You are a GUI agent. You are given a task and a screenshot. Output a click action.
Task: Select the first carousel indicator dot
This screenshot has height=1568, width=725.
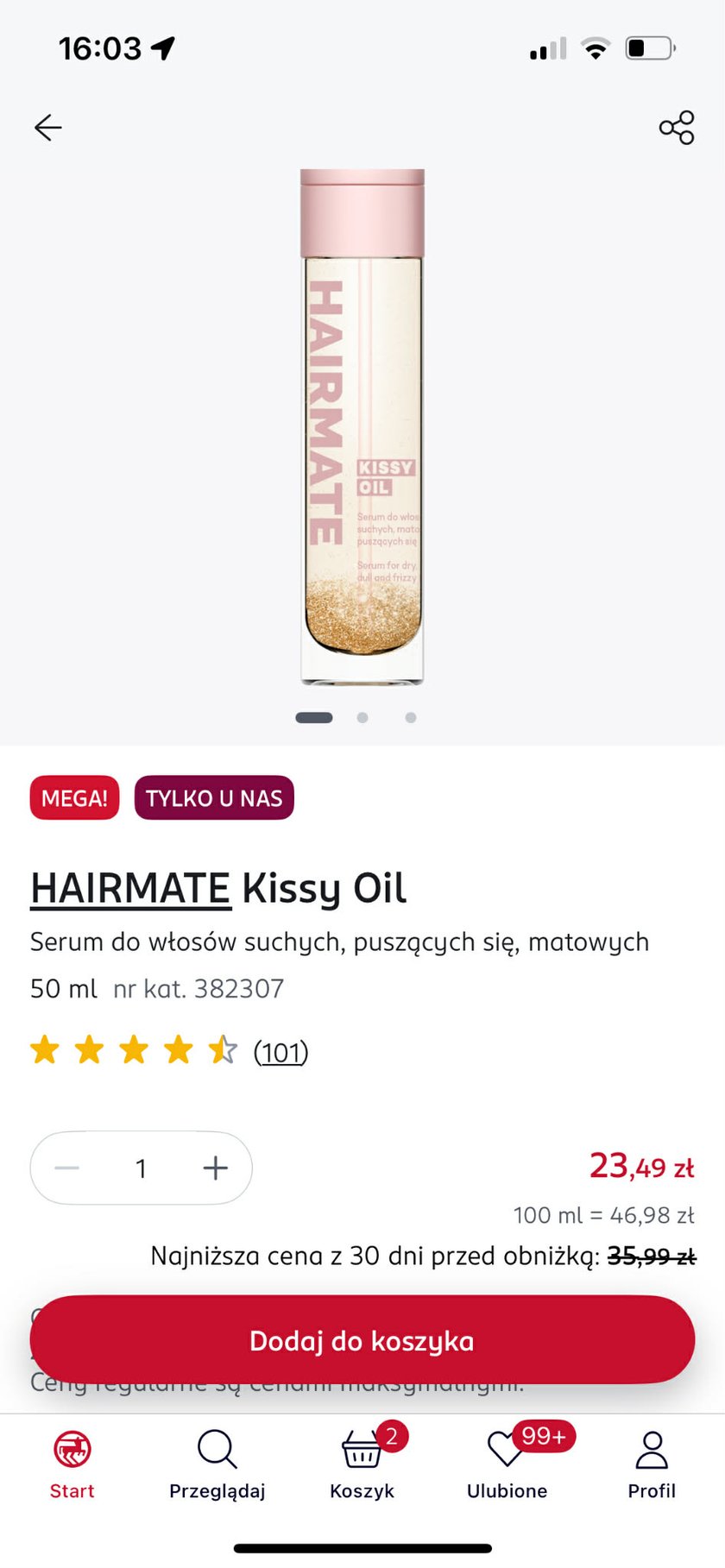point(314,716)
